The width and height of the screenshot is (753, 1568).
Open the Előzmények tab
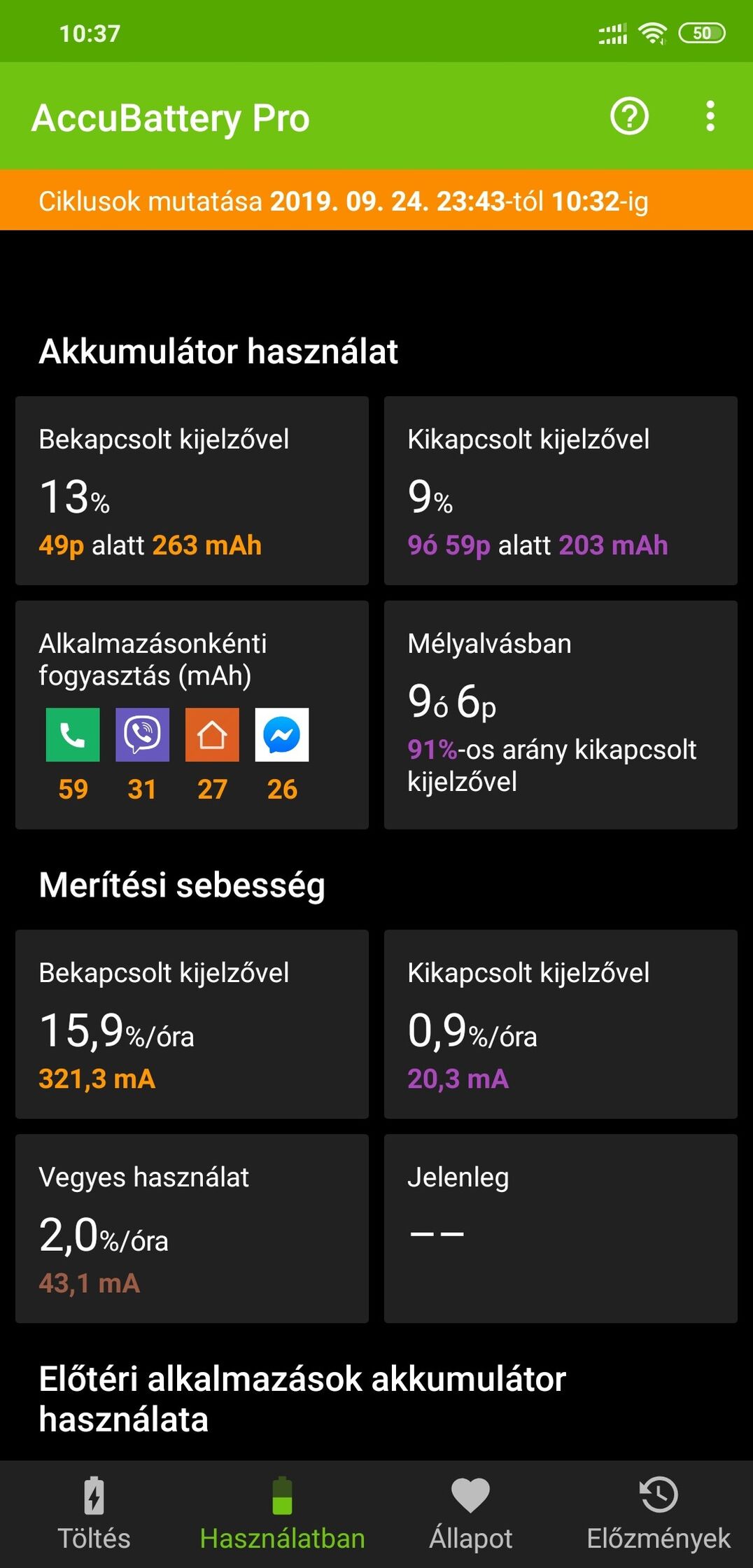click(659, 1513)
